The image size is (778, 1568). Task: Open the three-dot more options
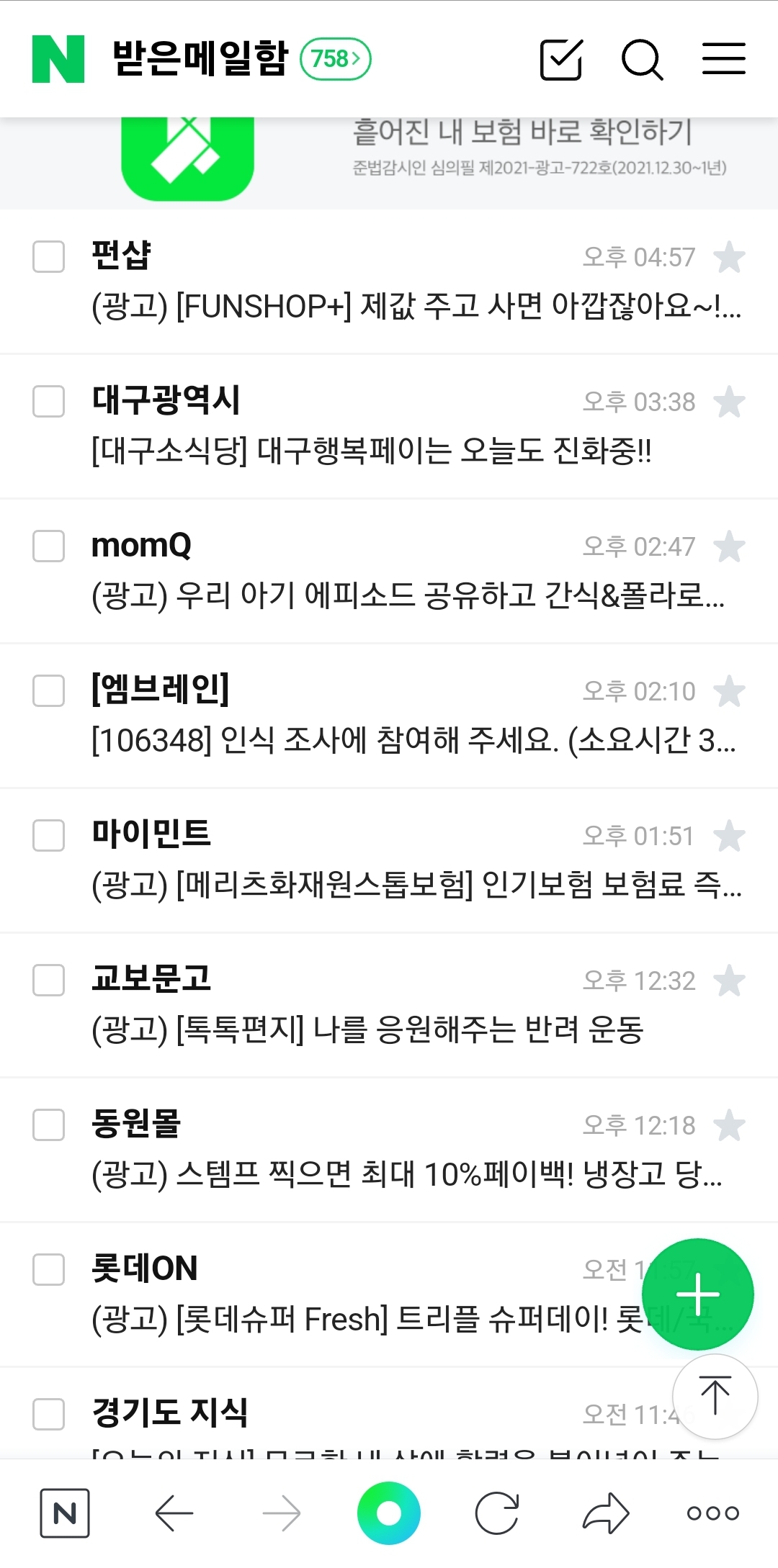coord(712,1513)
